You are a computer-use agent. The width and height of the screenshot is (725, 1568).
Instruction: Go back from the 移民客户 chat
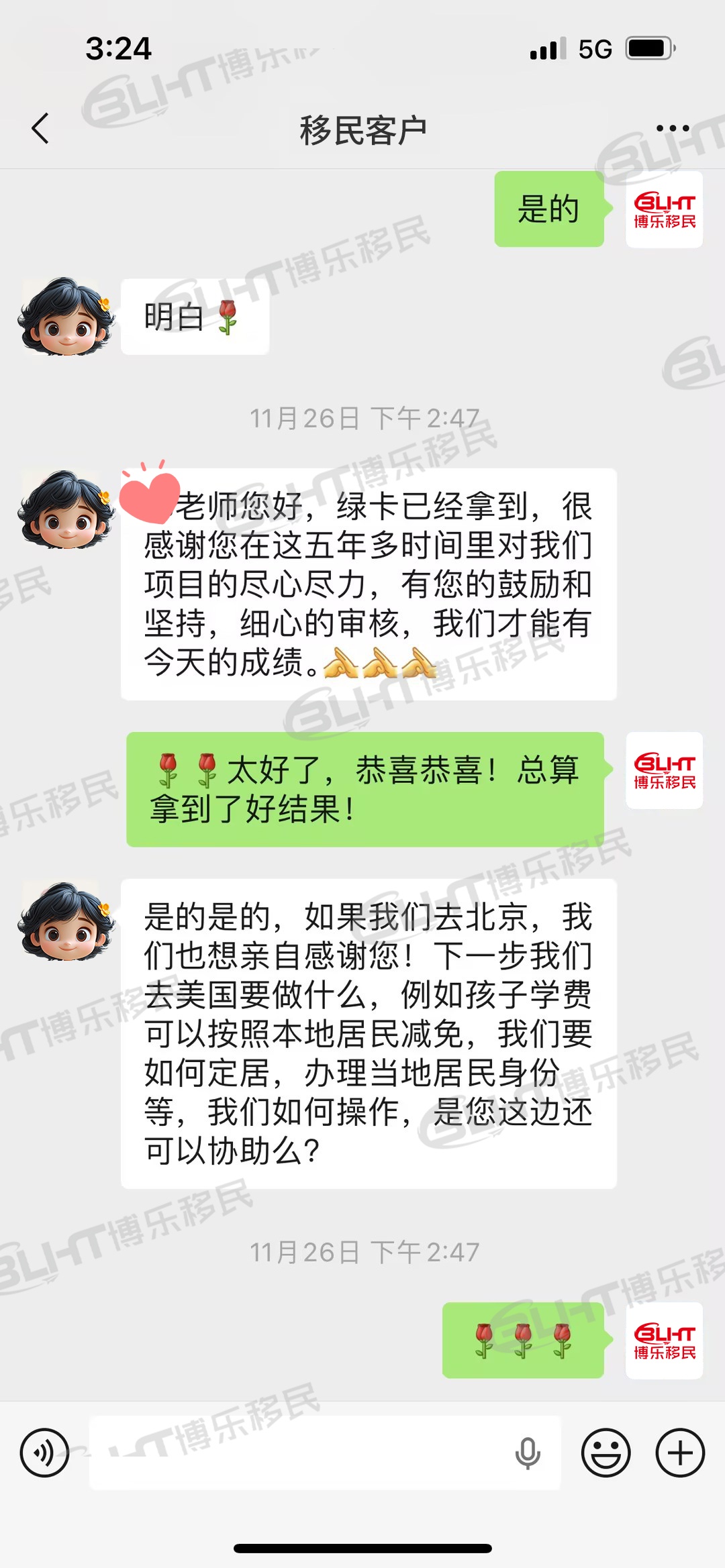coord(40,128)
